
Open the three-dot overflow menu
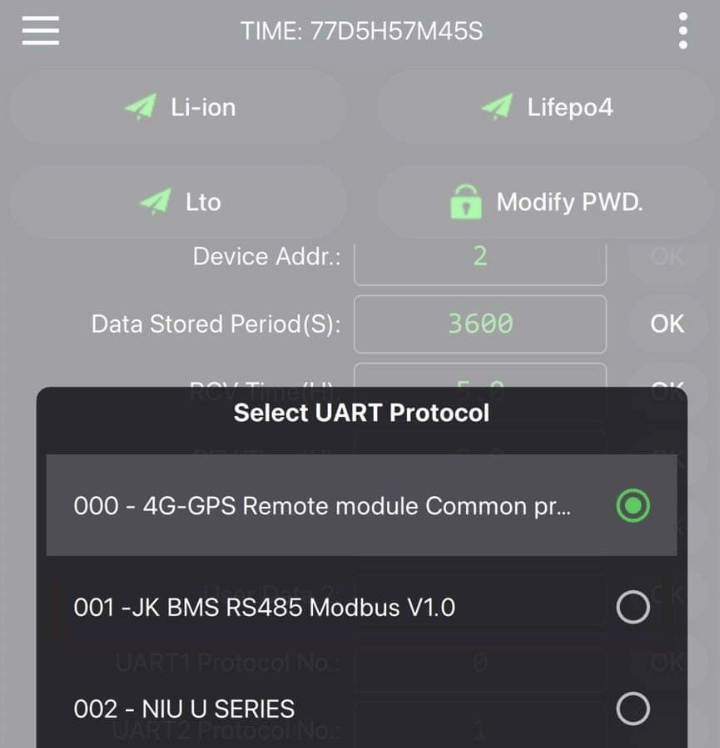pos(684,31)
